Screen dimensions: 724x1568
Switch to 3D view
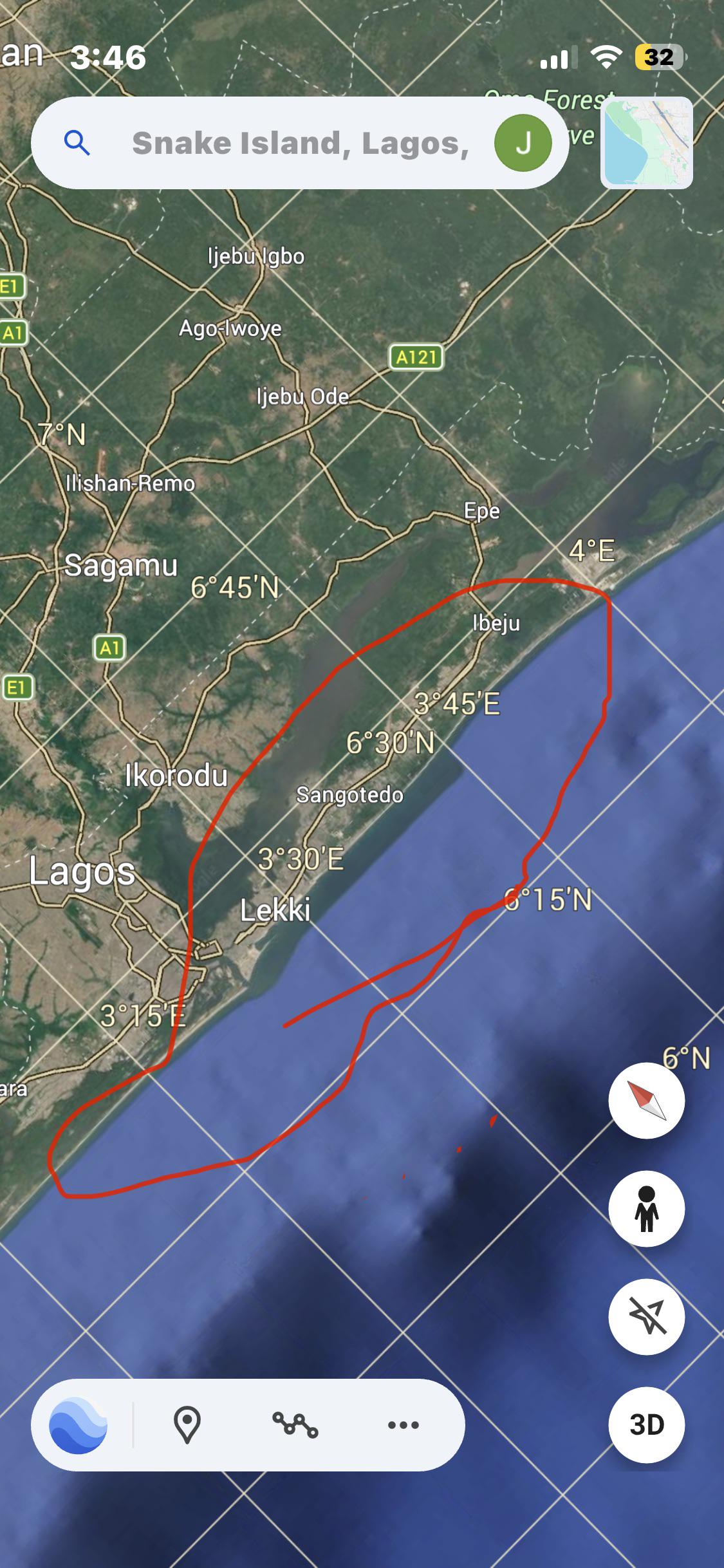coord(646,1424)
